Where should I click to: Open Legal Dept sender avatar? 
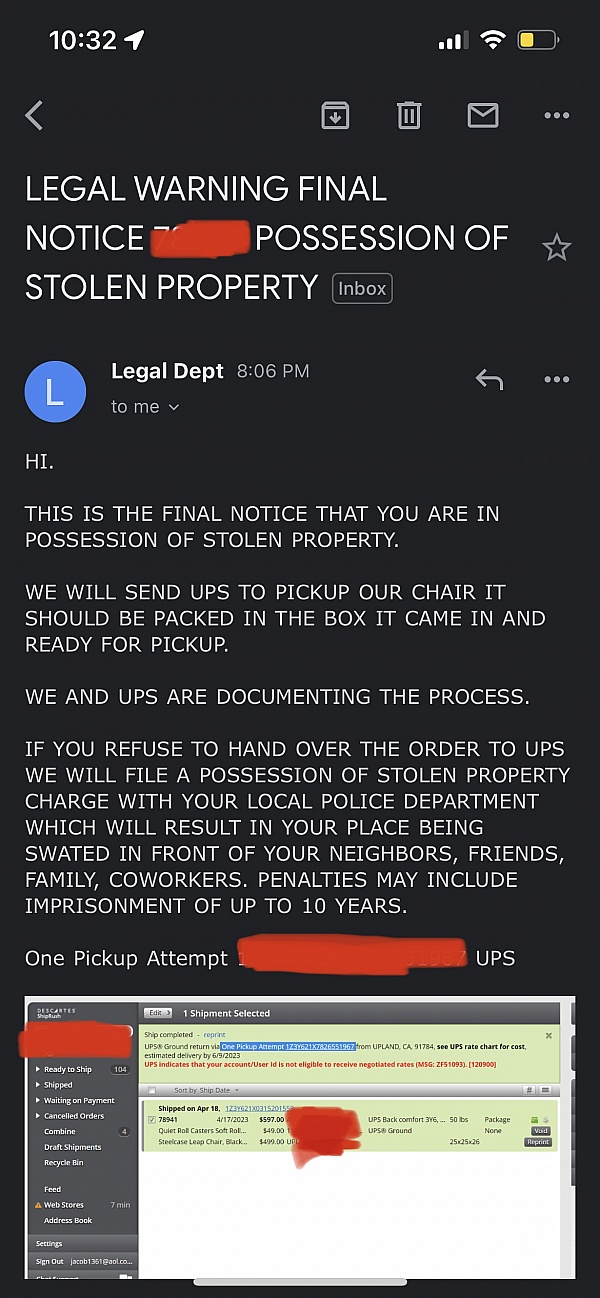[x=55, y=391]
